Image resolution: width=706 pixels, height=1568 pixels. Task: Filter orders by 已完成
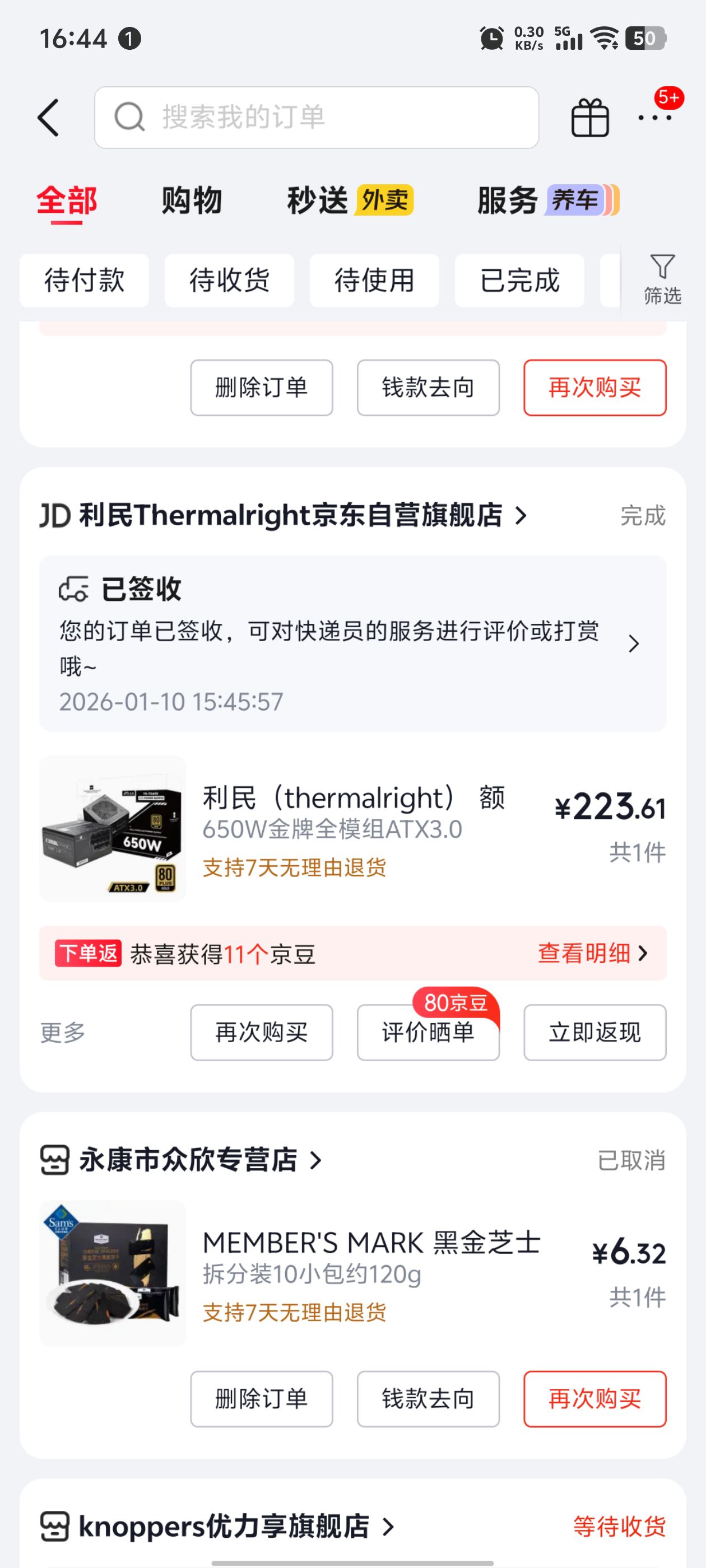519,281
